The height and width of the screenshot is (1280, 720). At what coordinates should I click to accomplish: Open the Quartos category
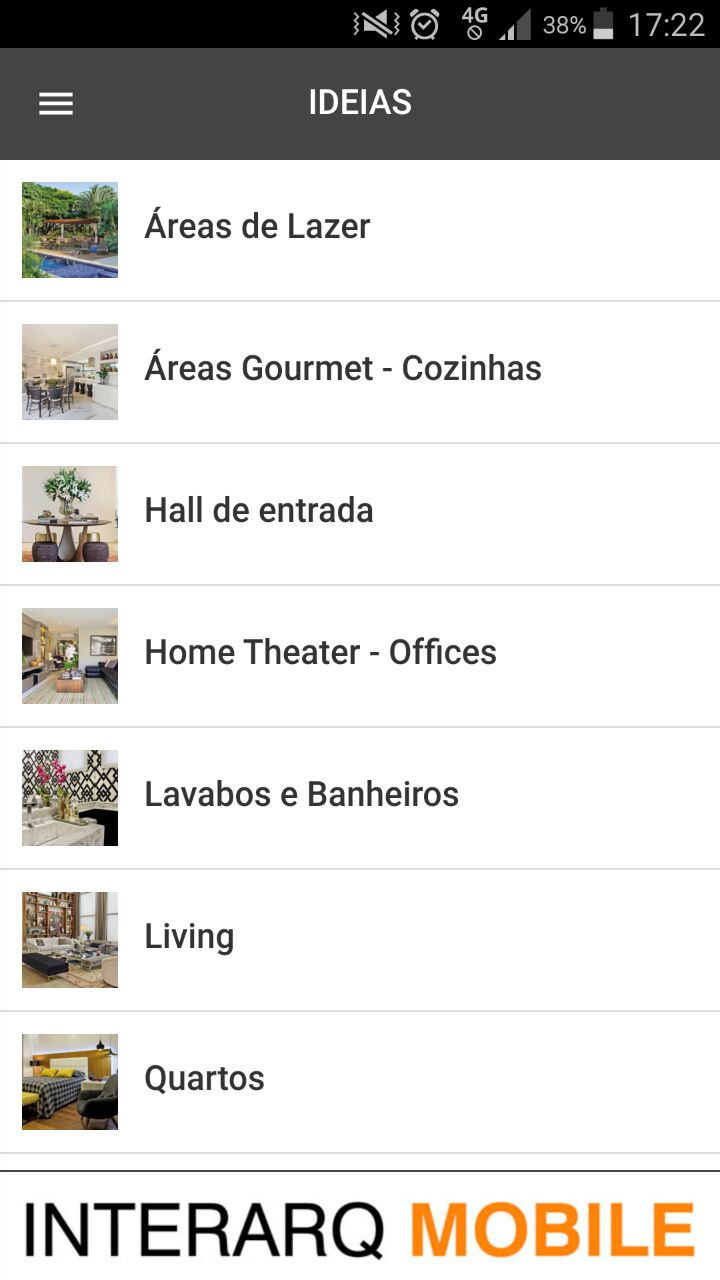pyautogui.click(x=360, y=1082)
